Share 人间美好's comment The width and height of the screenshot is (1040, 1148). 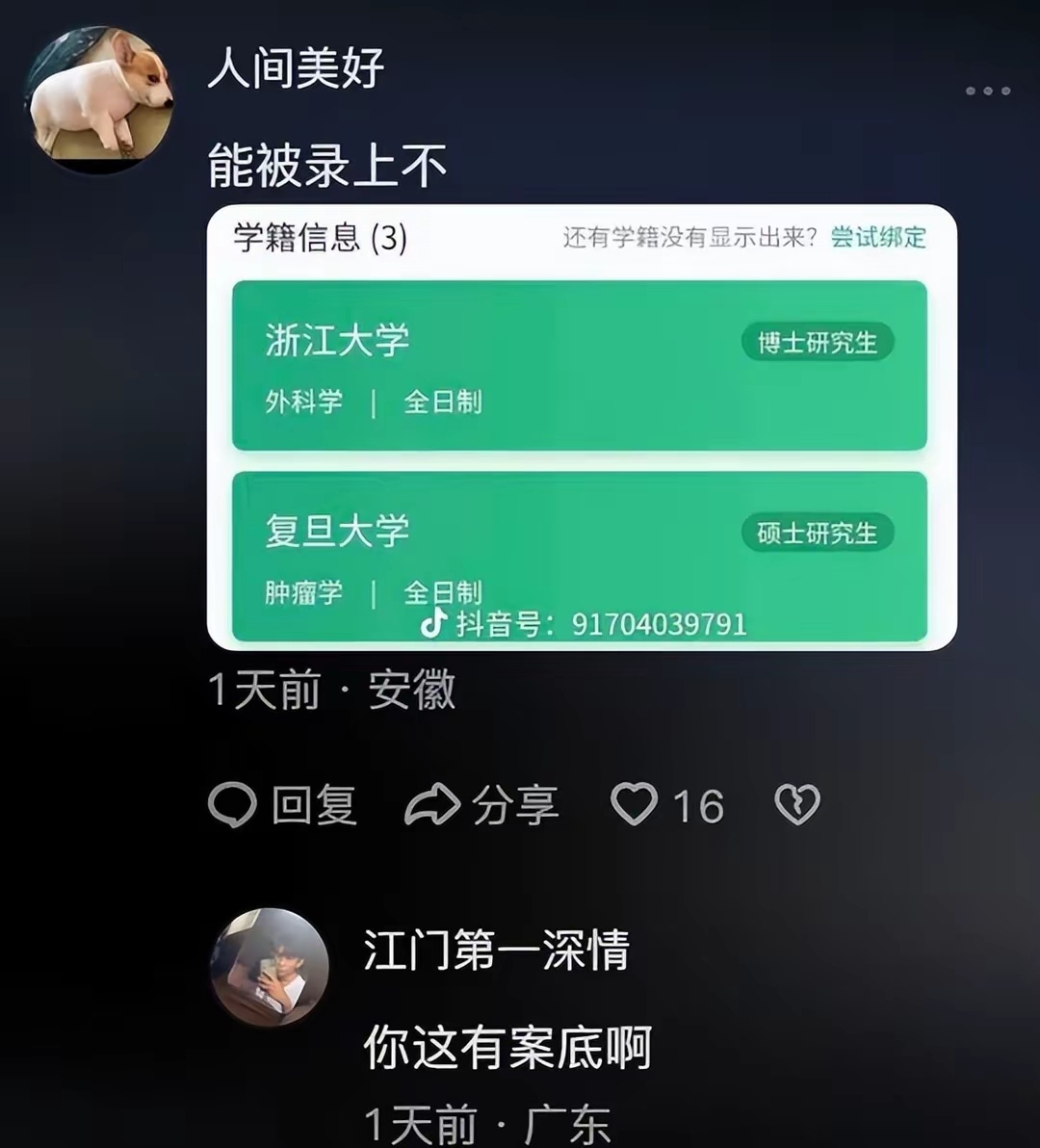(x=481, y=805)
